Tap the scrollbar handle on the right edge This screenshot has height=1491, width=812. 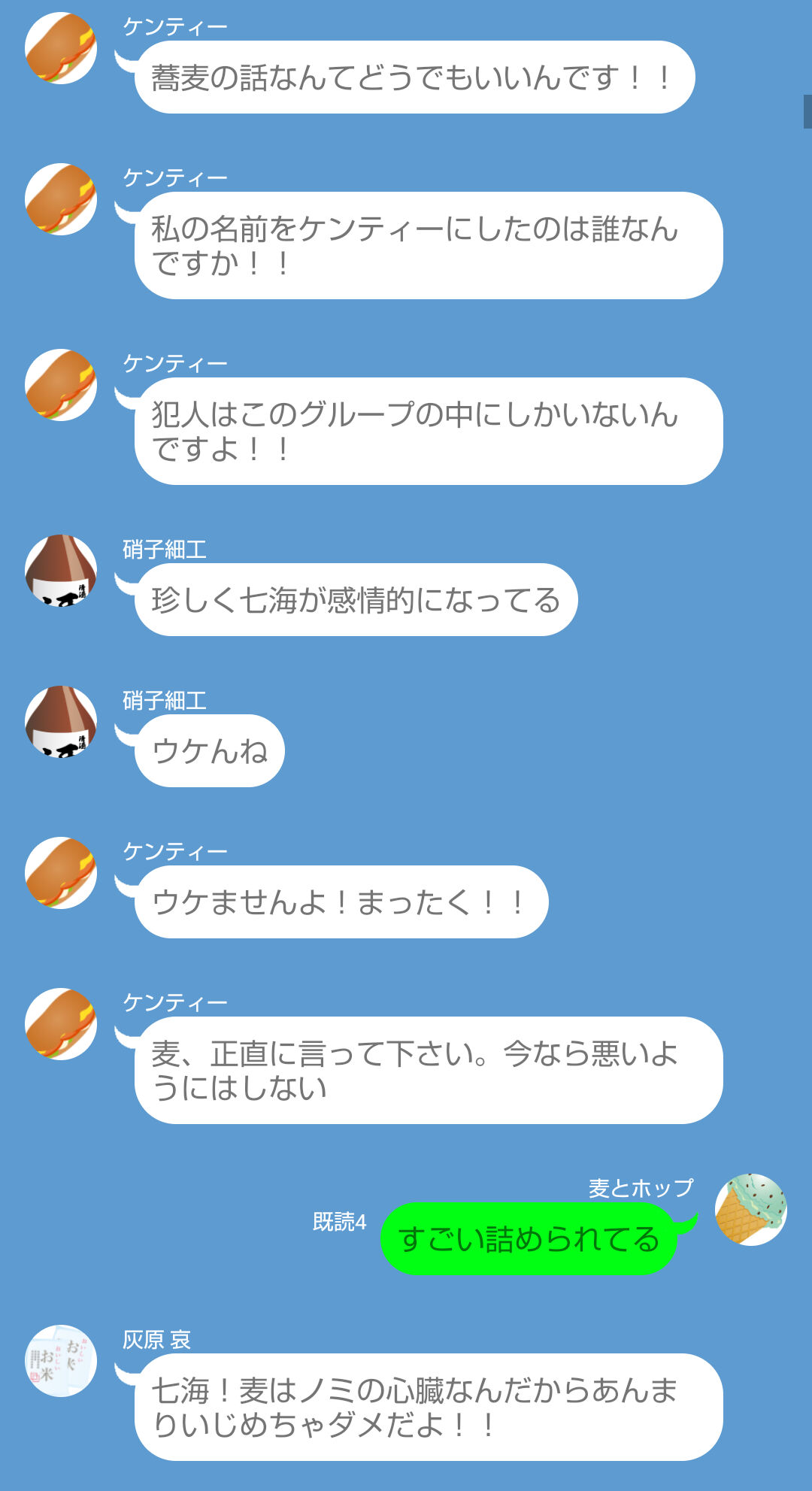coord(807,112)
